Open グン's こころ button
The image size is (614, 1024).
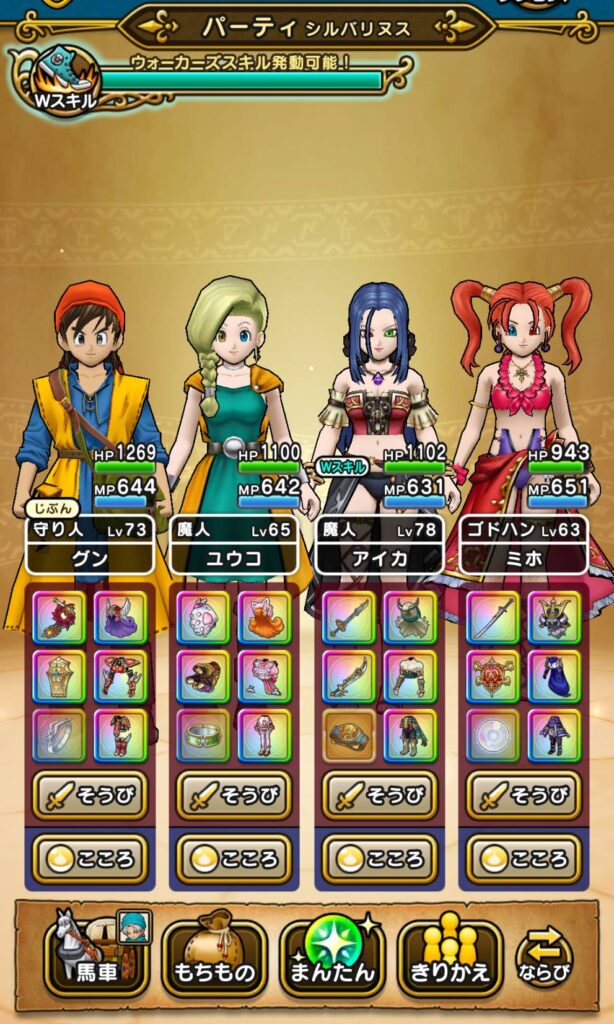[x=90, y=859]
